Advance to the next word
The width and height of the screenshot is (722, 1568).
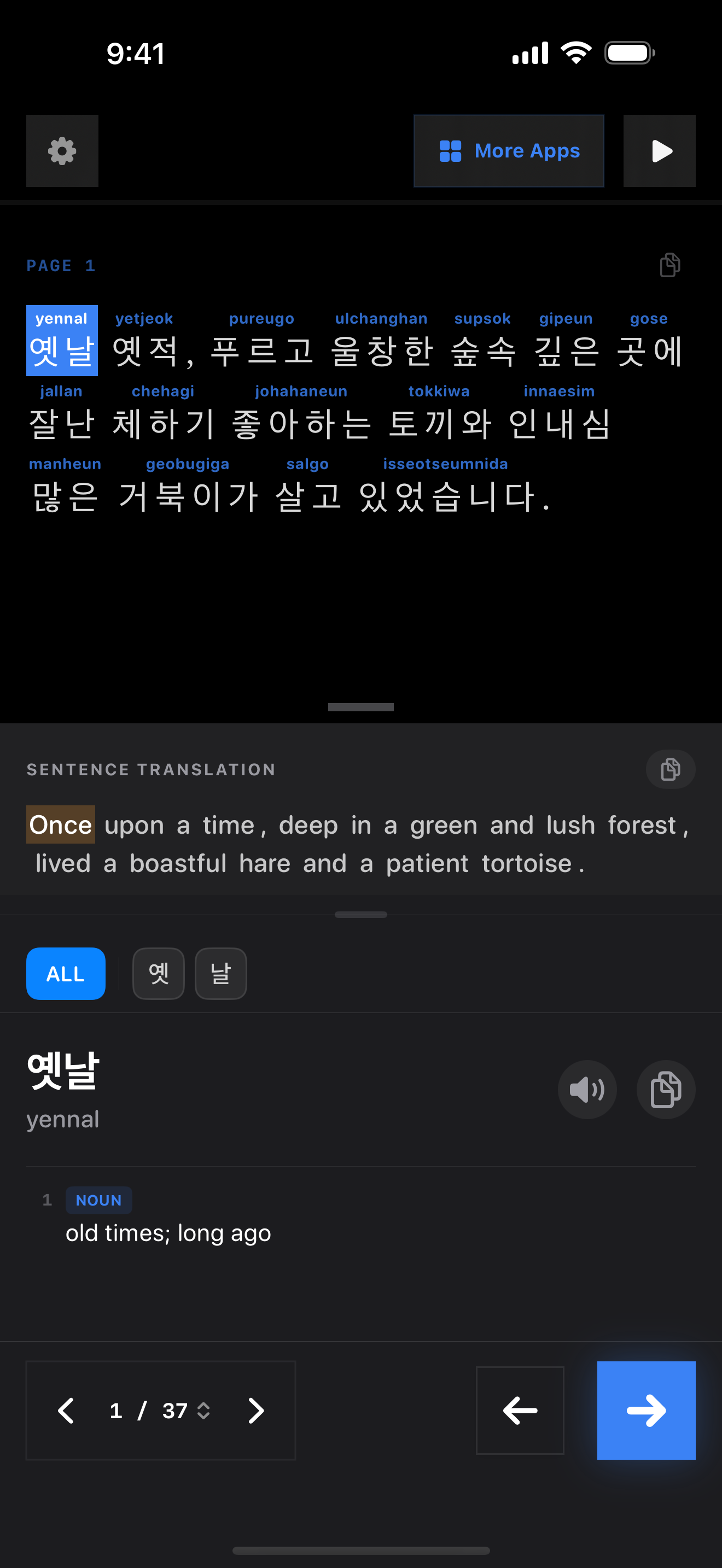[646, 1411]
